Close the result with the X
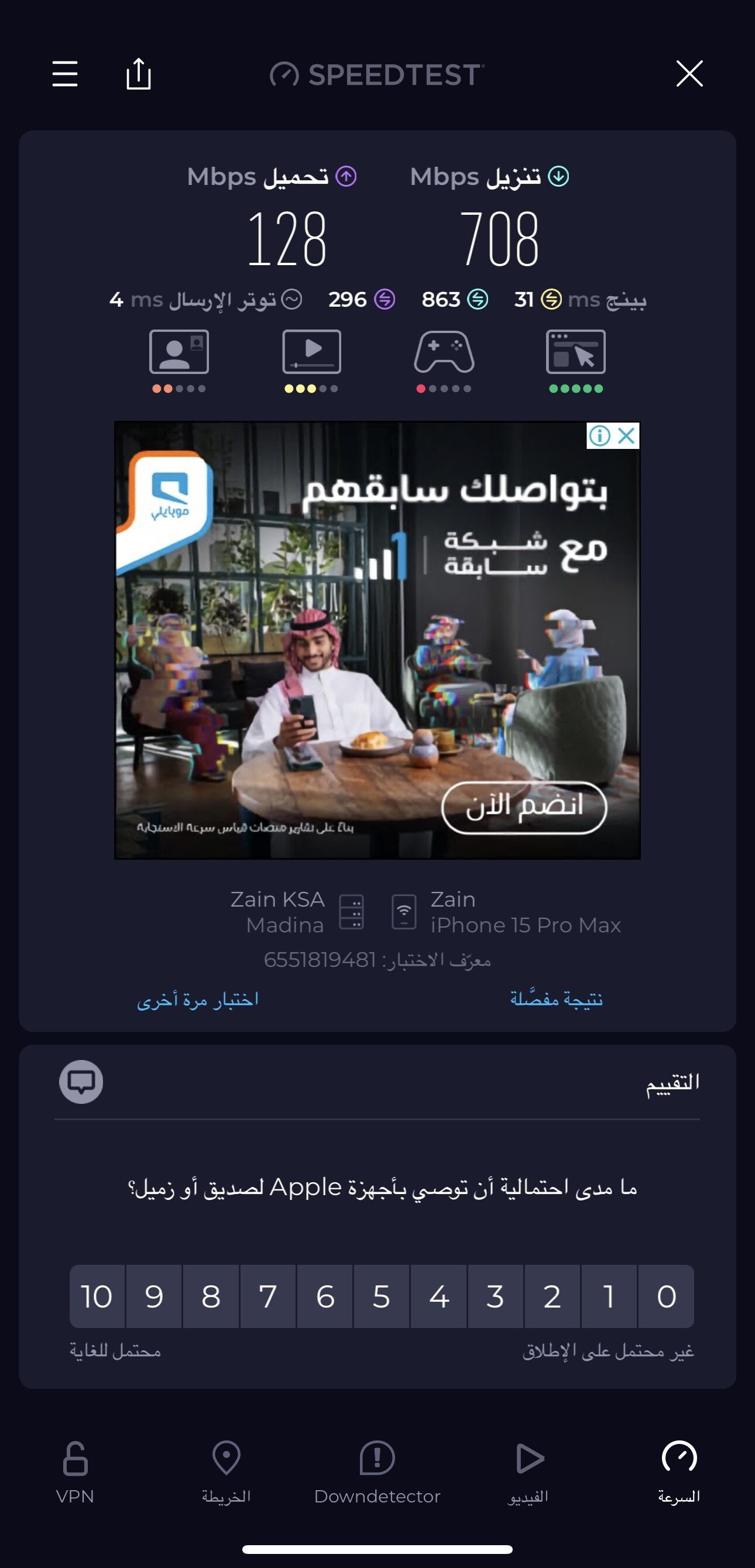 coord(689,74)
